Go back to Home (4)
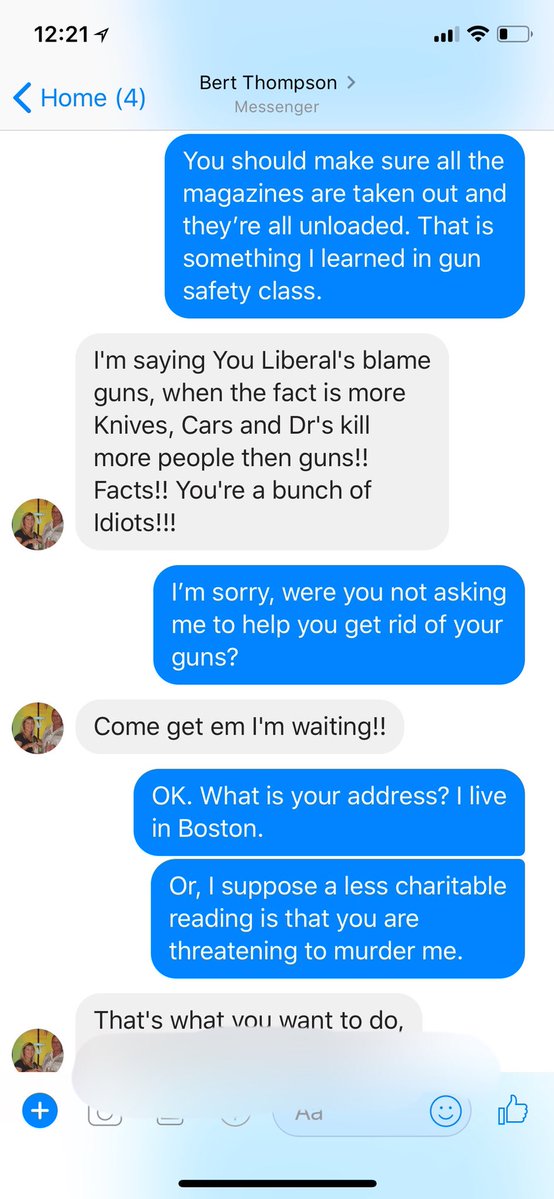 pos(79,98)
